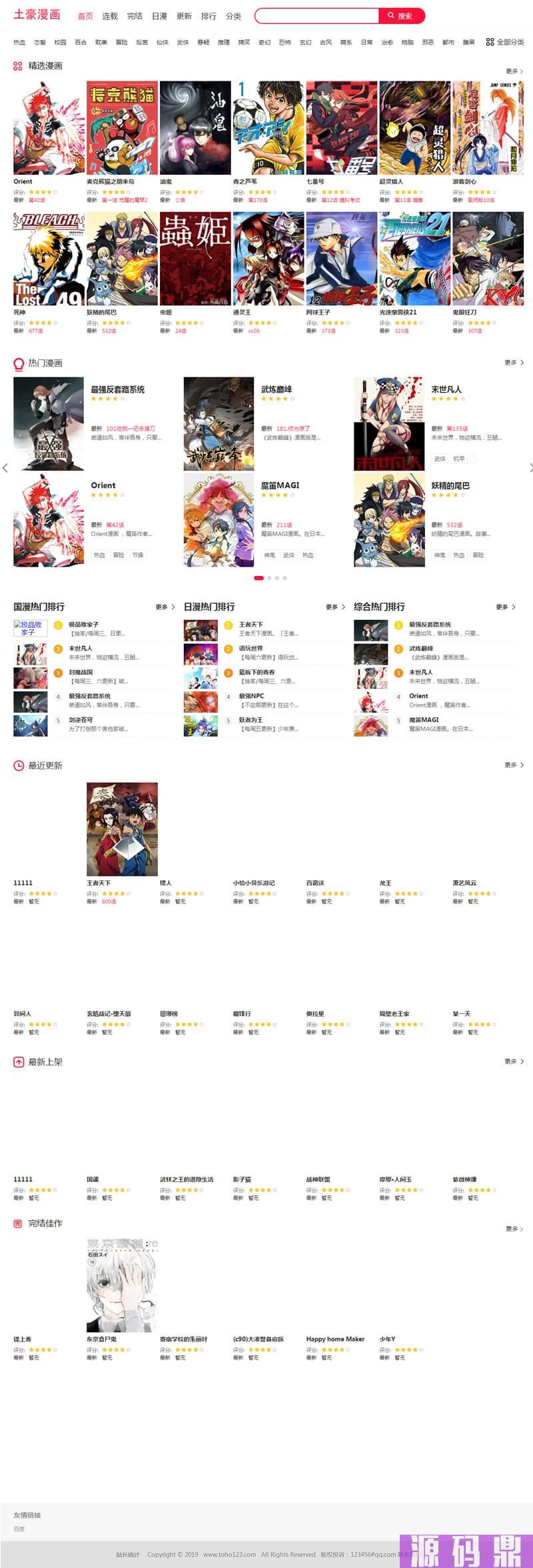Tap the search input field
533x1568 pixels.
(x=316, y=15)
